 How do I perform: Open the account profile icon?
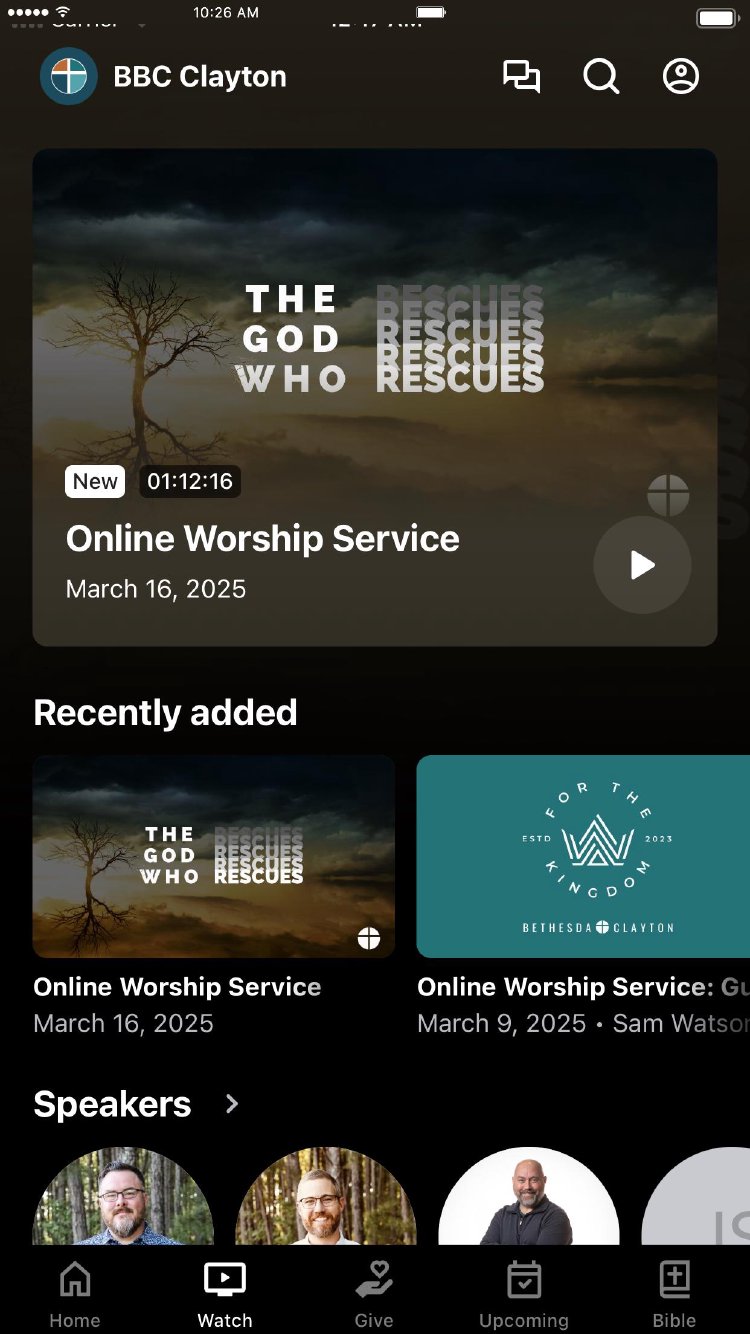coord(681,77)
